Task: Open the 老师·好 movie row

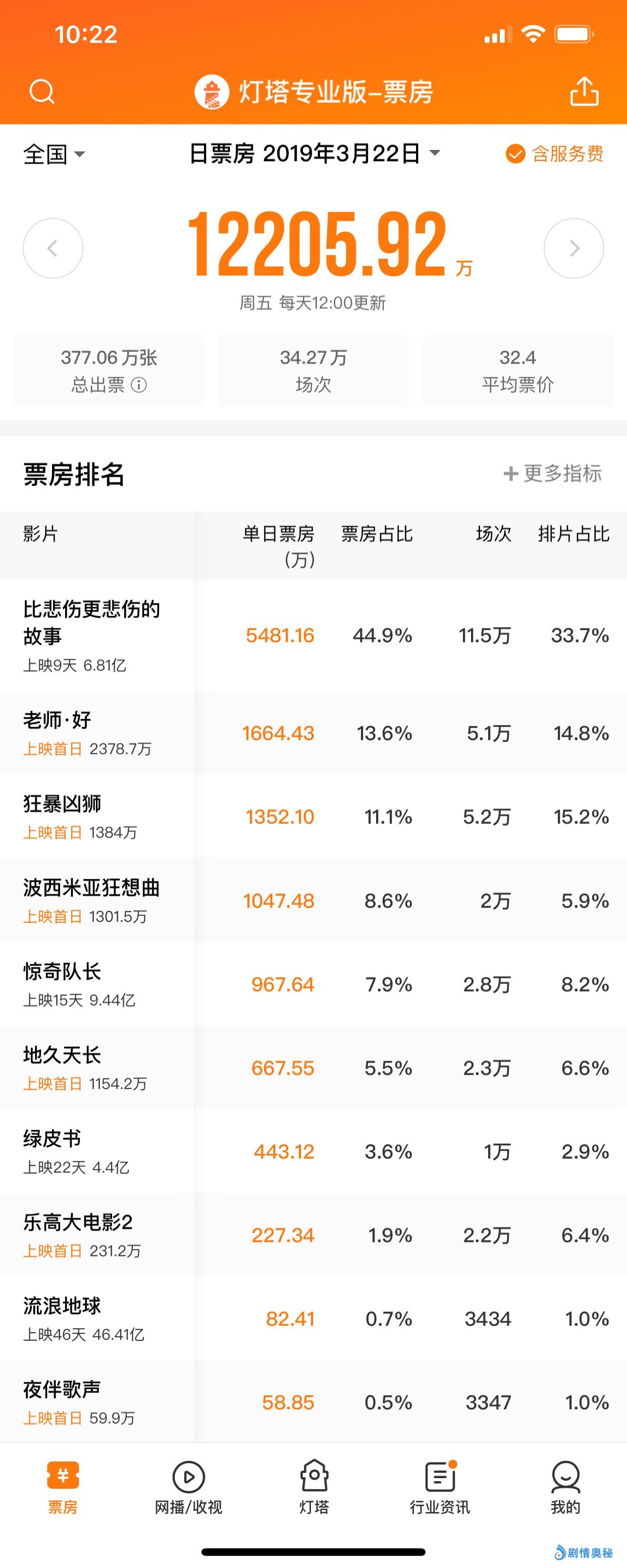Action: tap(57, 720)
